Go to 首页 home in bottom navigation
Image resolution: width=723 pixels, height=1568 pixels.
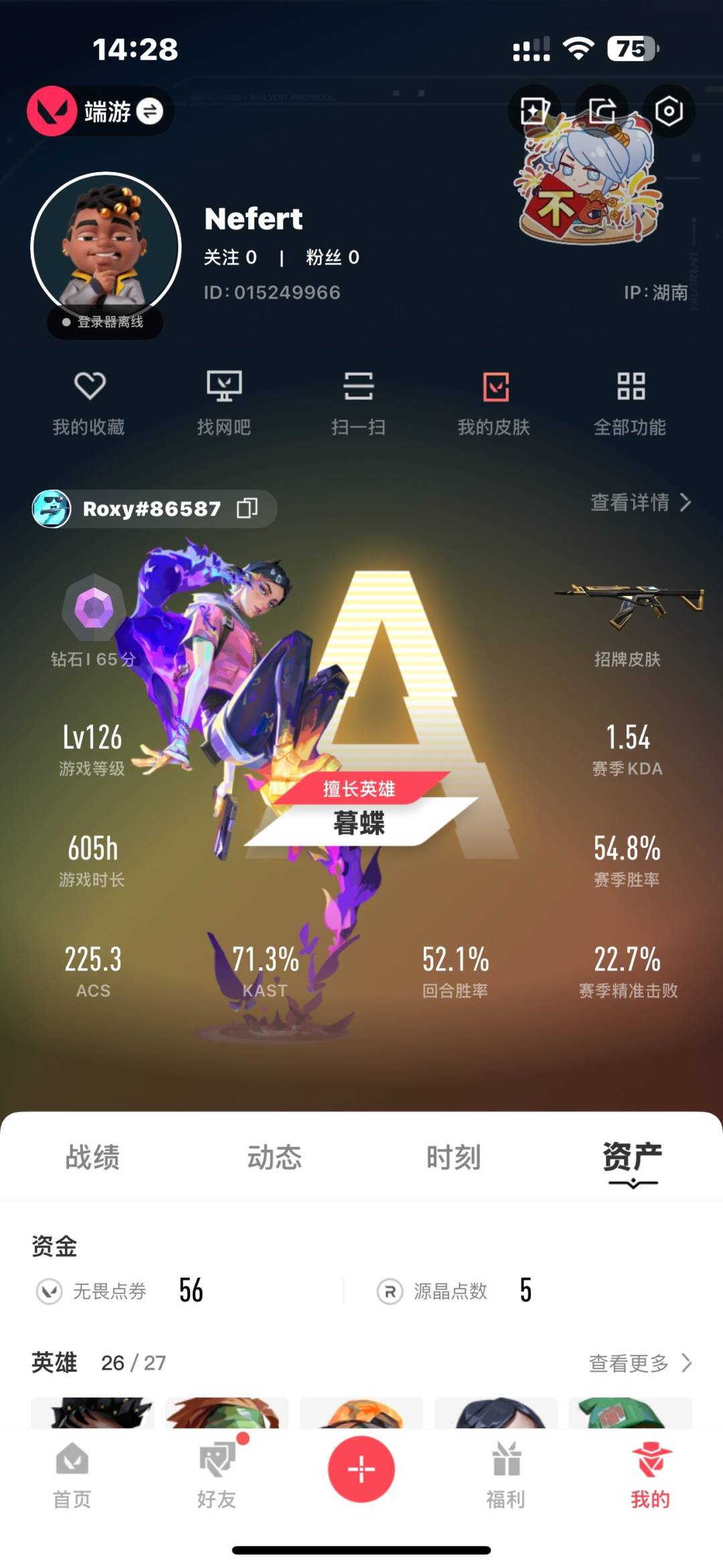pos(72,1476)
